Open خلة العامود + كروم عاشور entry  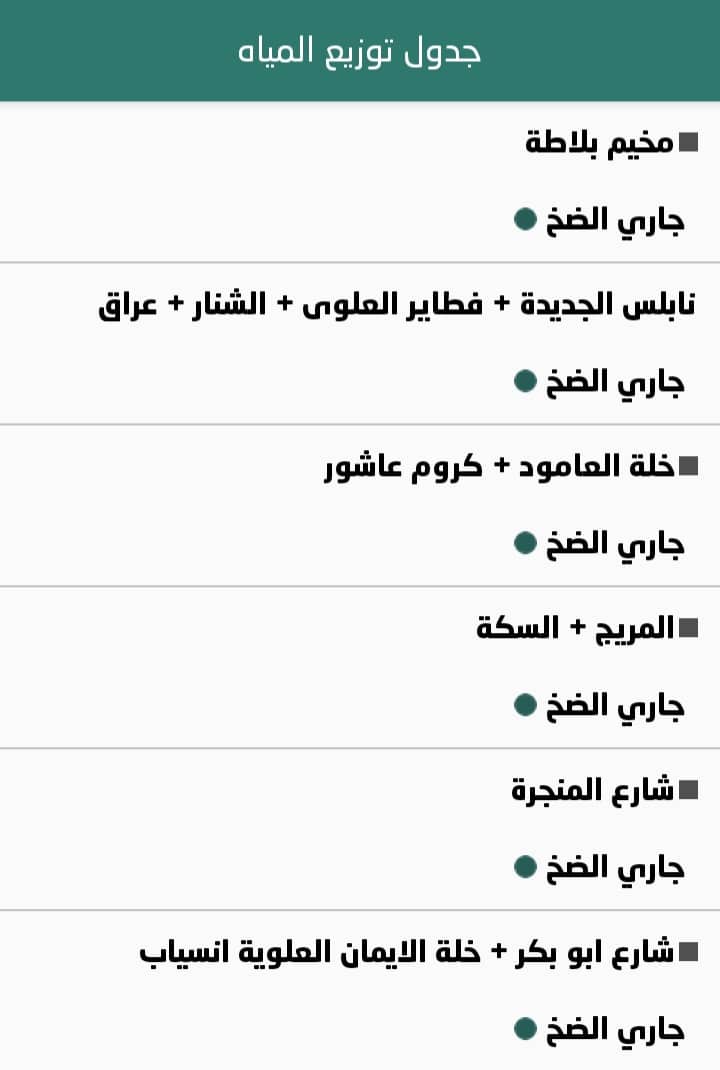pyautogui.click(x=500, y=467)
